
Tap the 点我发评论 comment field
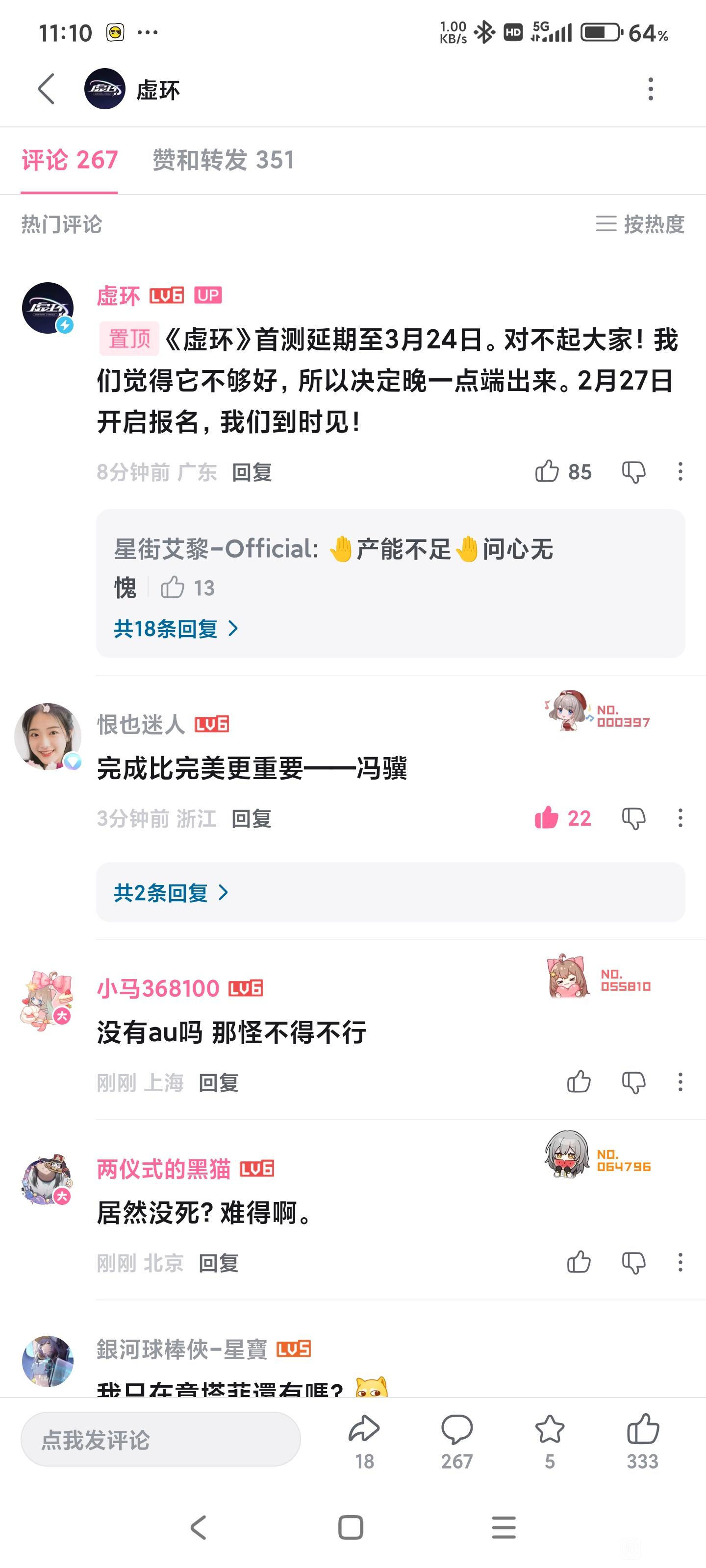(160, 1440)
